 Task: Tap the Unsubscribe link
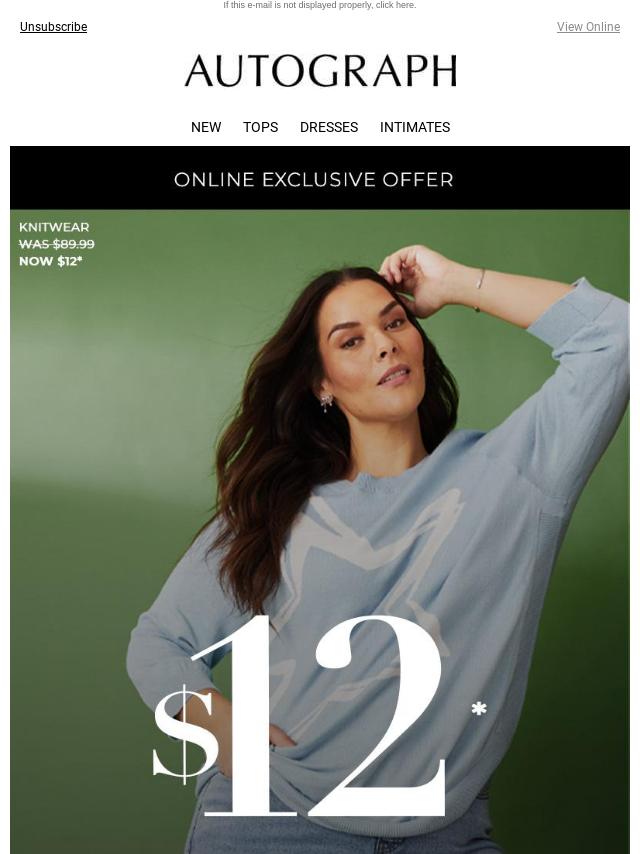click(x=53, y=27)
